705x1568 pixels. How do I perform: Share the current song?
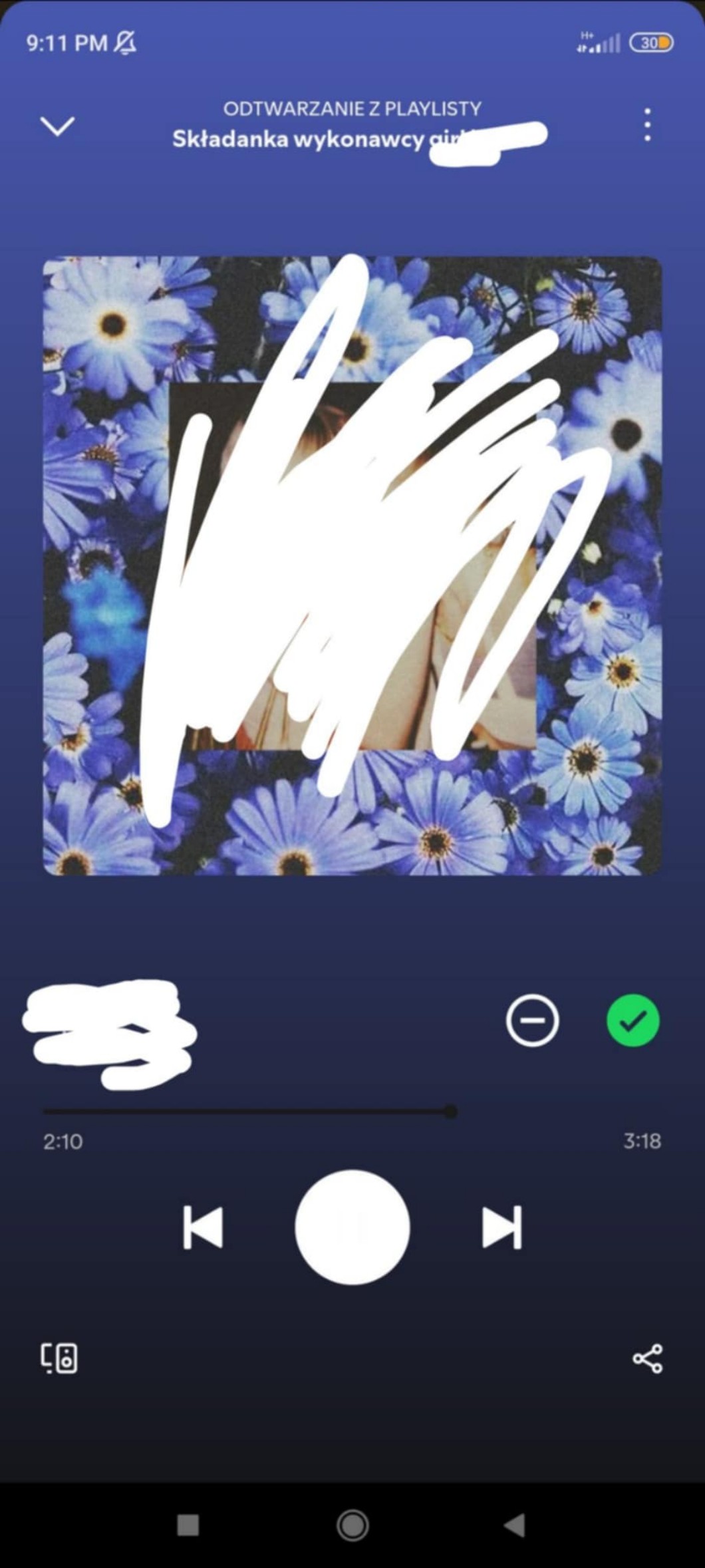coord(647,1358)
